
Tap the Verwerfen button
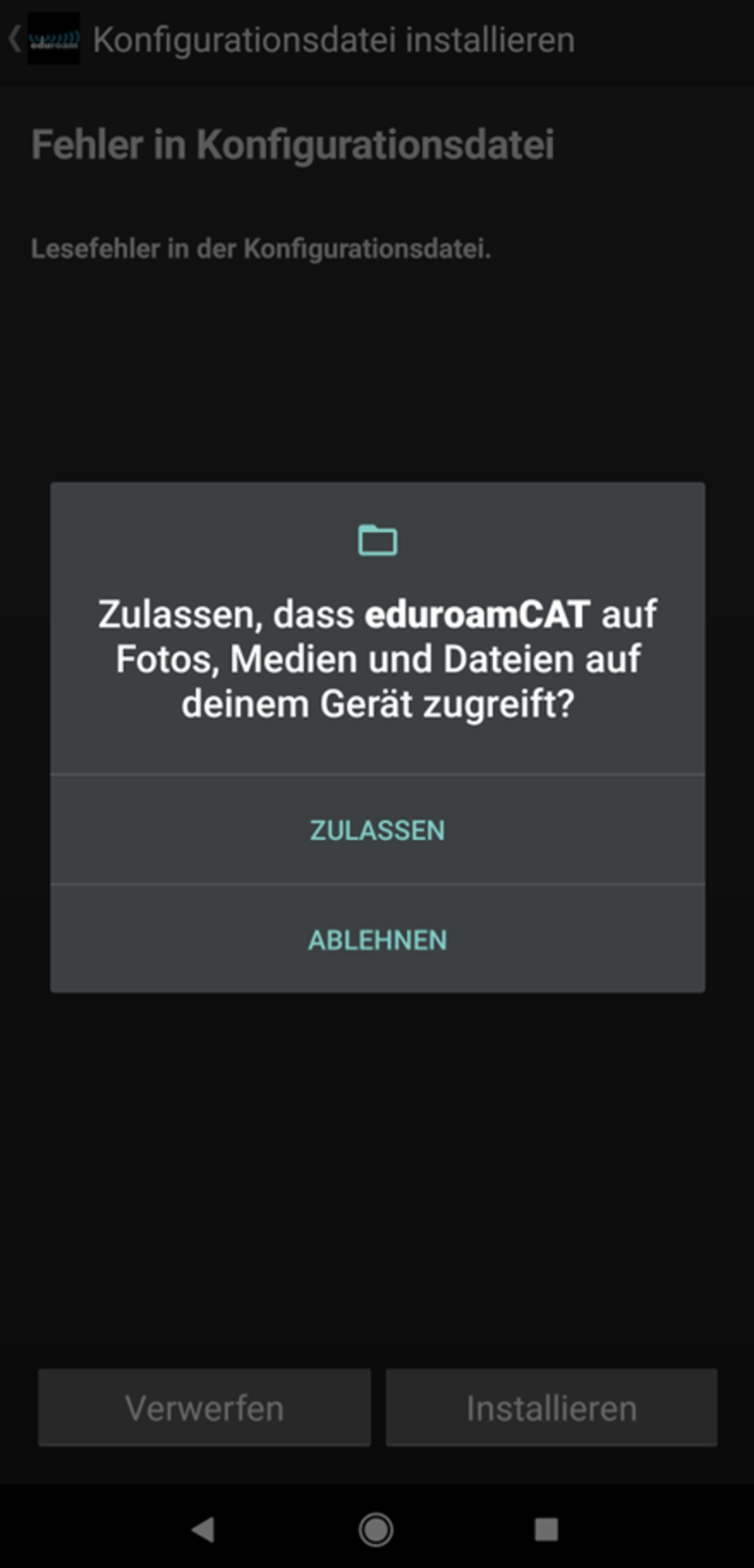pos(205,1408)
